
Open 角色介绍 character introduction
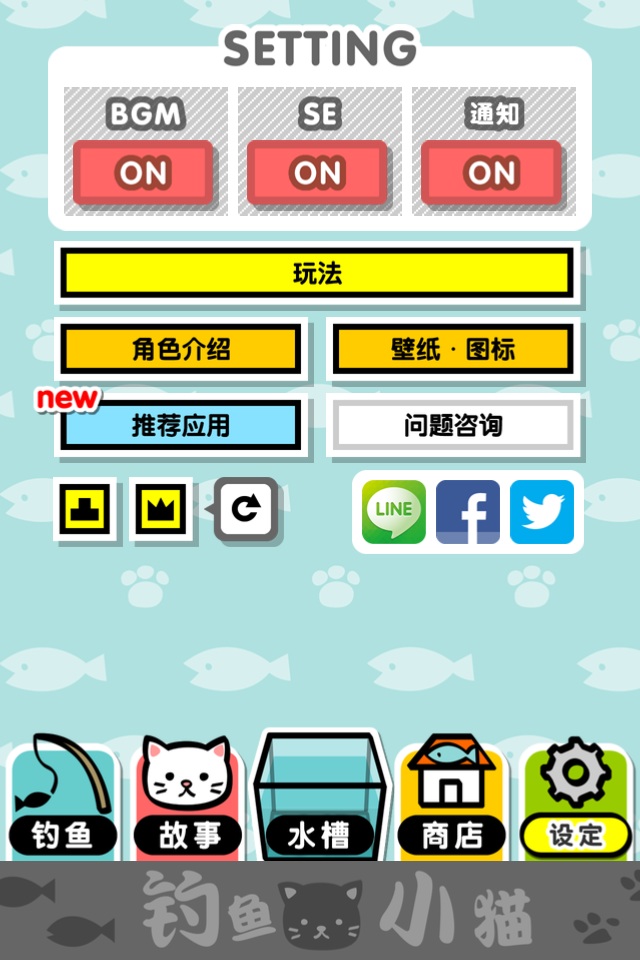[x=181, y=349]
